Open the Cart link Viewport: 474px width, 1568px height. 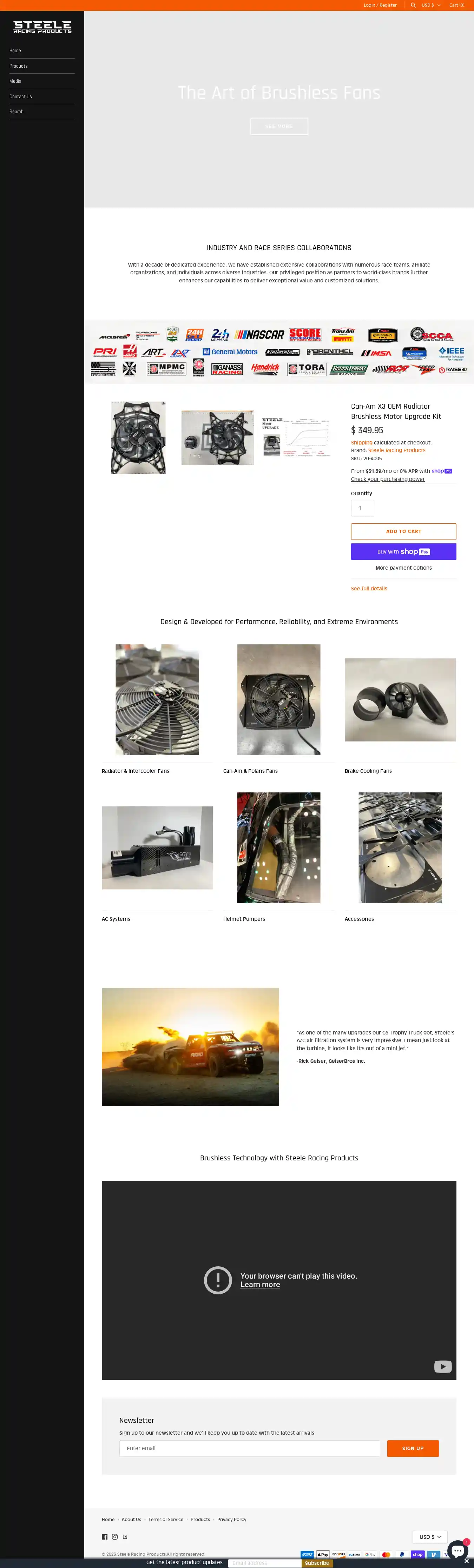(456, 5)
